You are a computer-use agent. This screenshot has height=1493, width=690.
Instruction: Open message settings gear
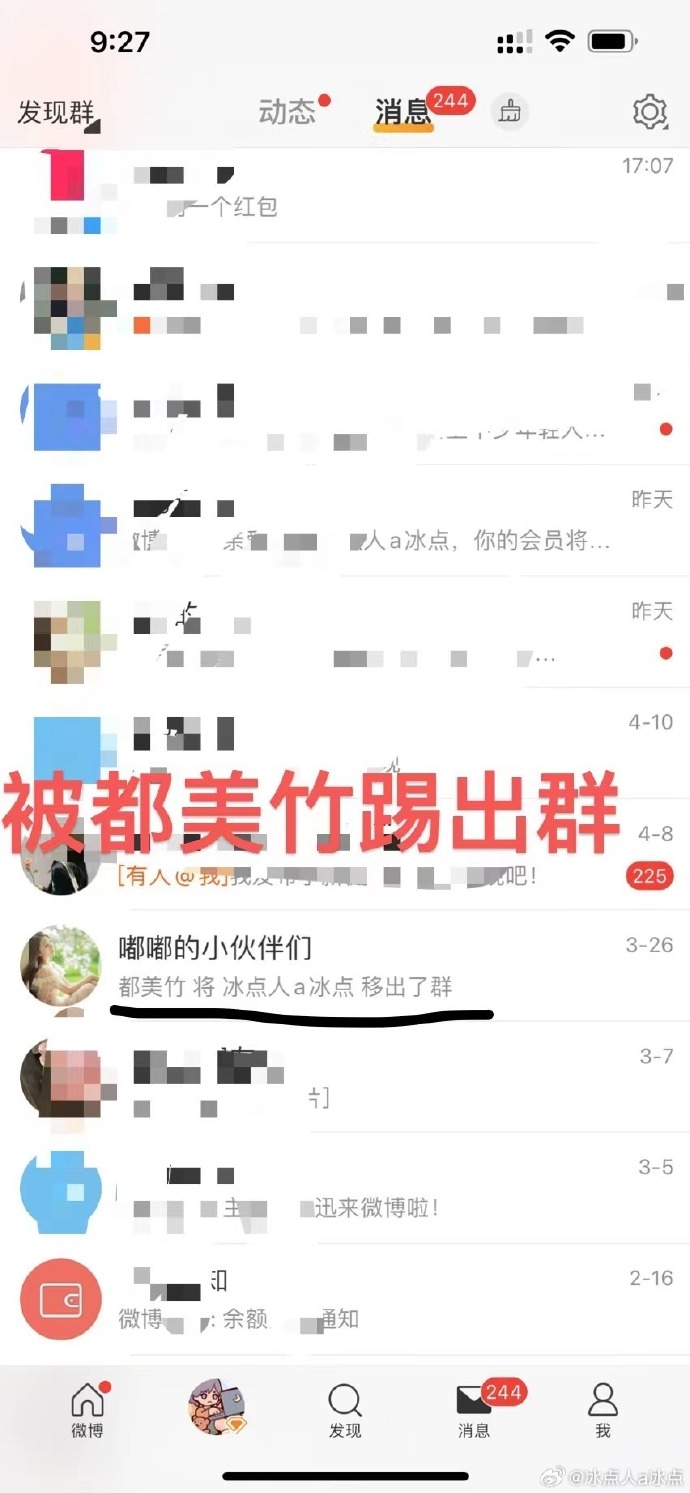point(650,111)
